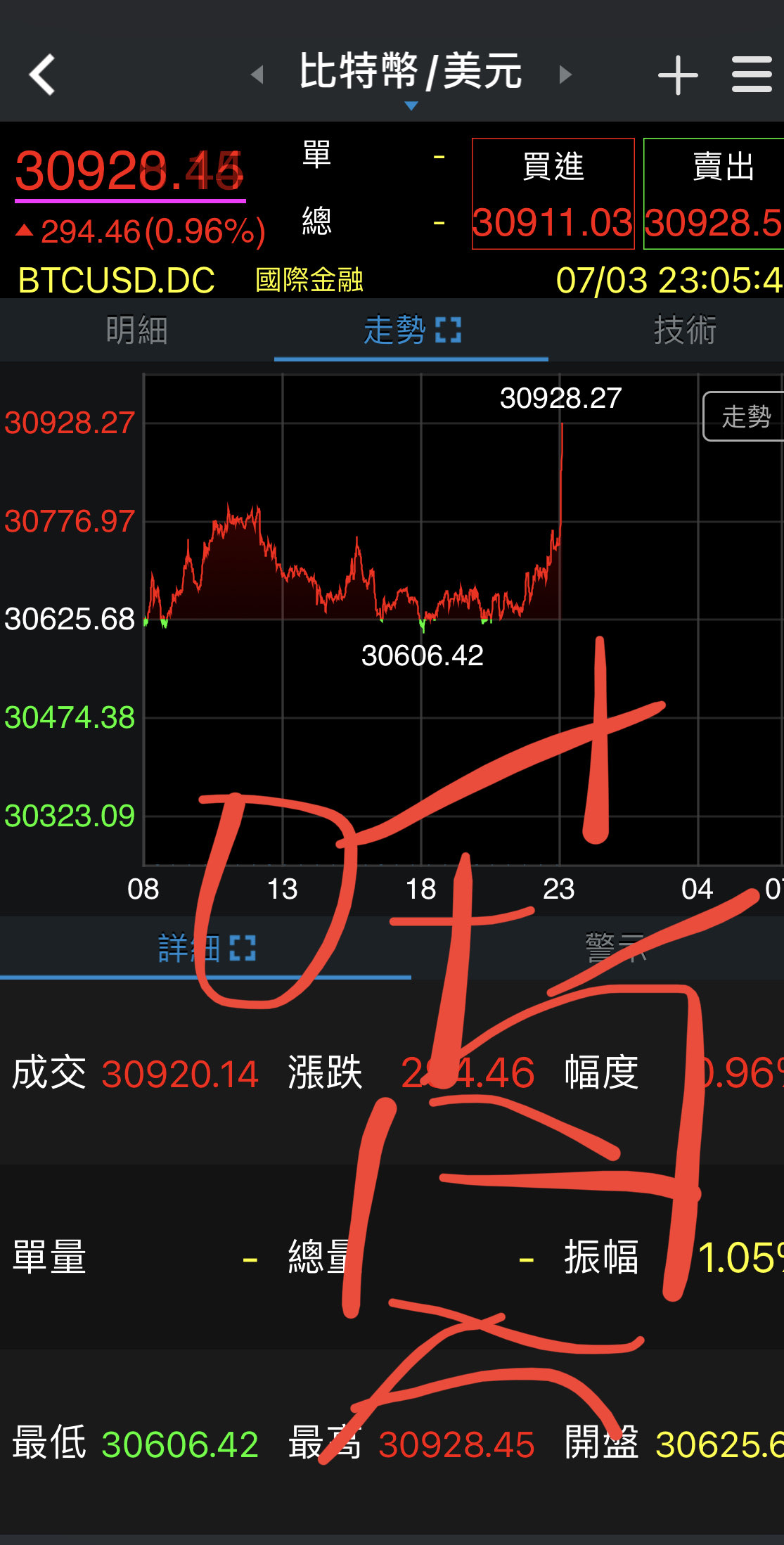Tap the 賣出 sell price box
784x1545 pixels.
pyautogui.click(x=714, y=193)
